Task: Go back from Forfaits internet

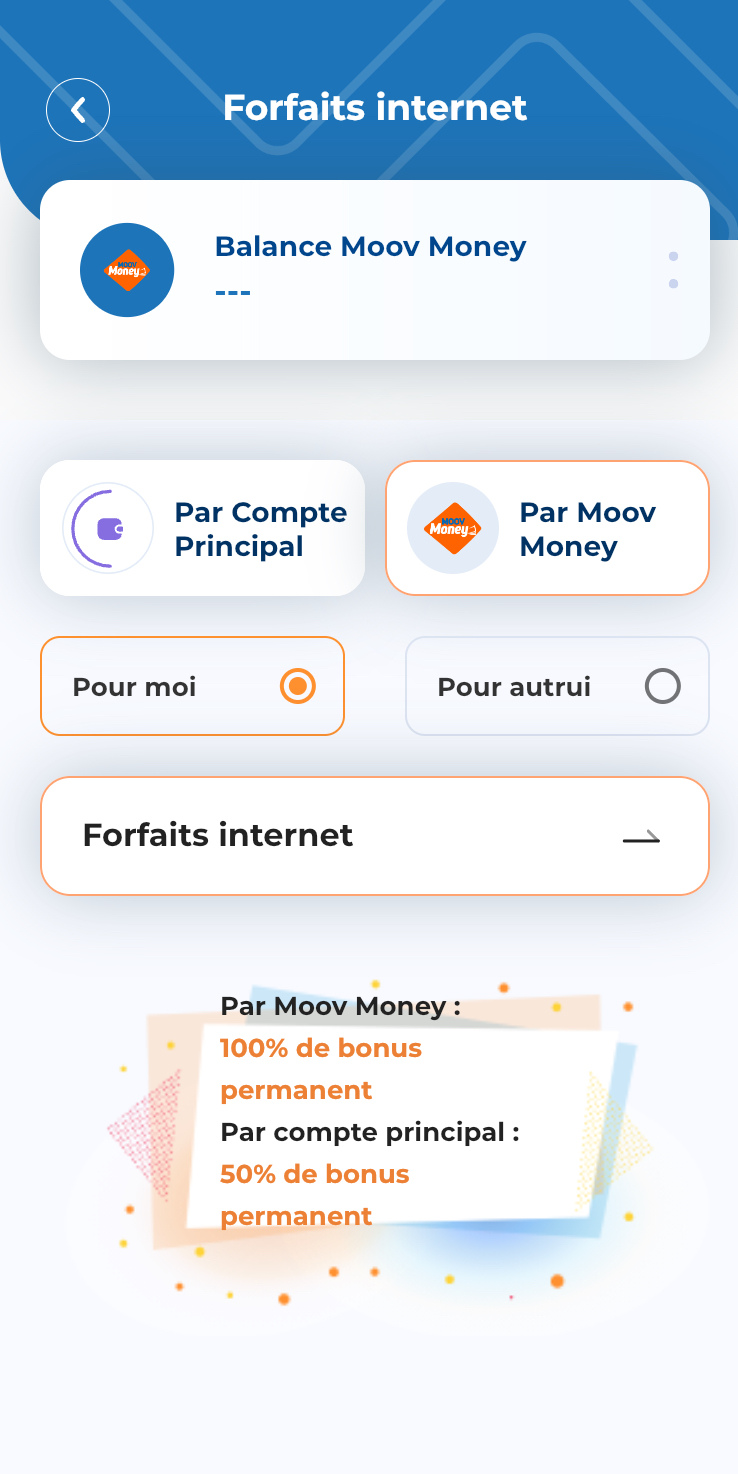Action: click(x=78, y=109)
